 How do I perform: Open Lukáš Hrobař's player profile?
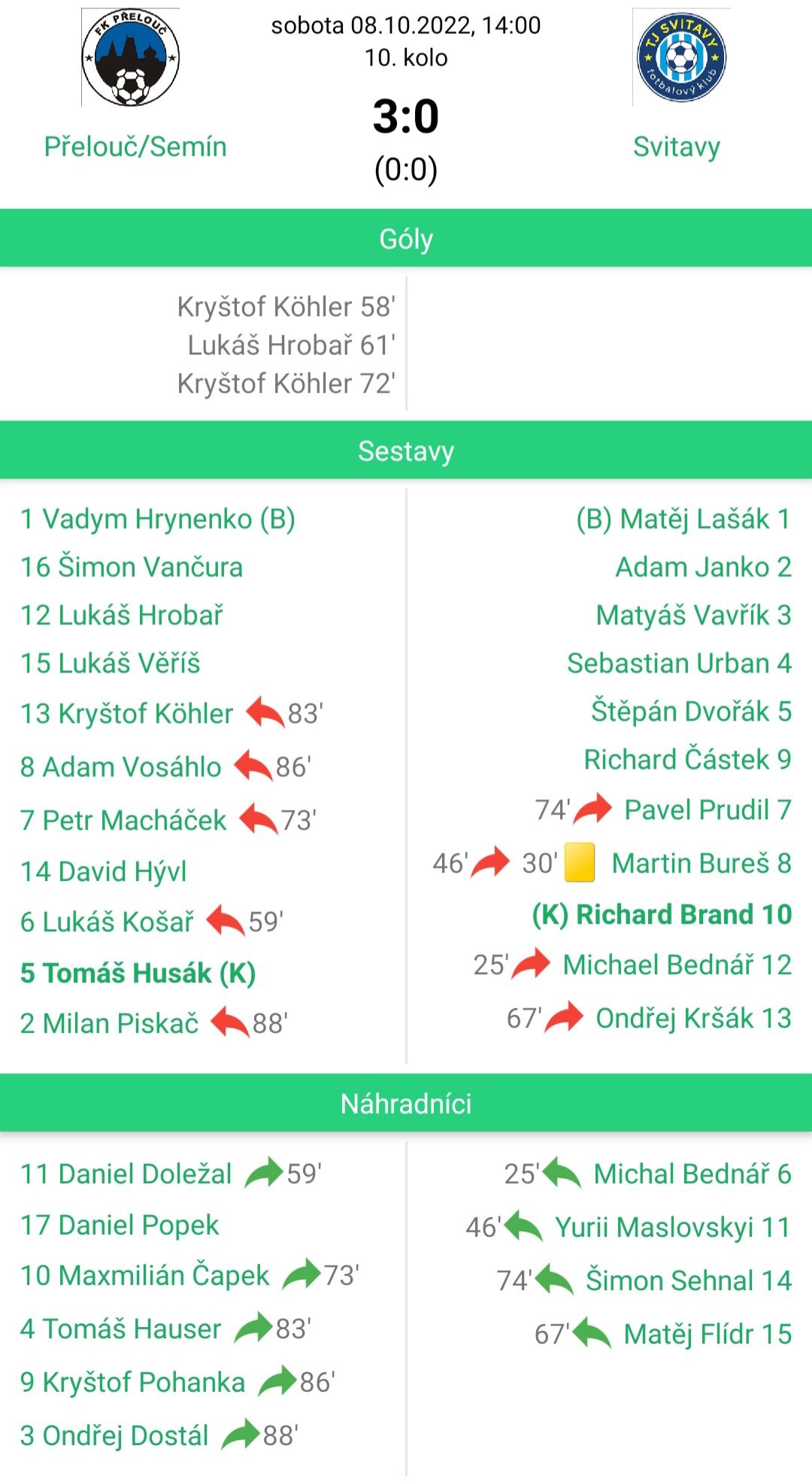(121, 615)
